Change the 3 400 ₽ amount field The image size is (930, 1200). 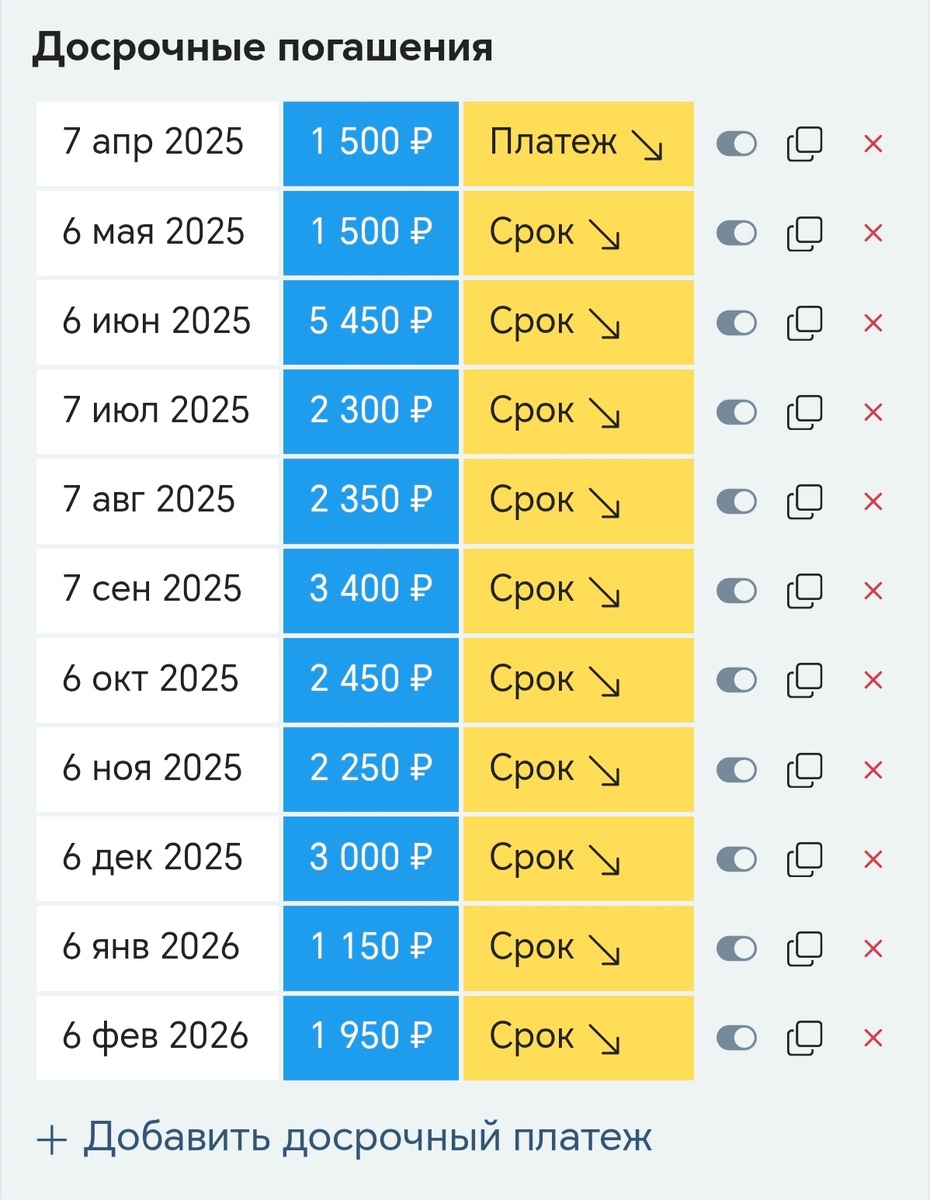coord(371,591)
